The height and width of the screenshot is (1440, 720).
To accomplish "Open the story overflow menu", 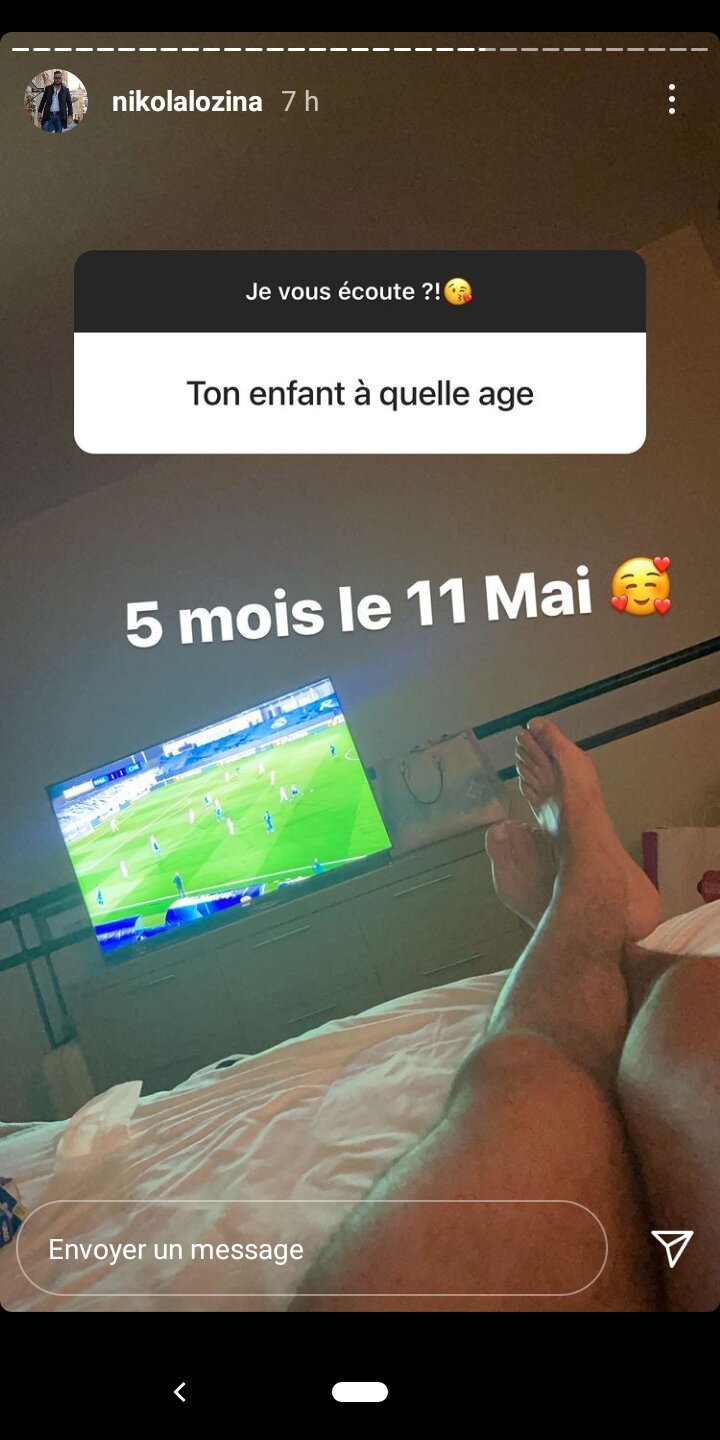I will coord(672,99).
